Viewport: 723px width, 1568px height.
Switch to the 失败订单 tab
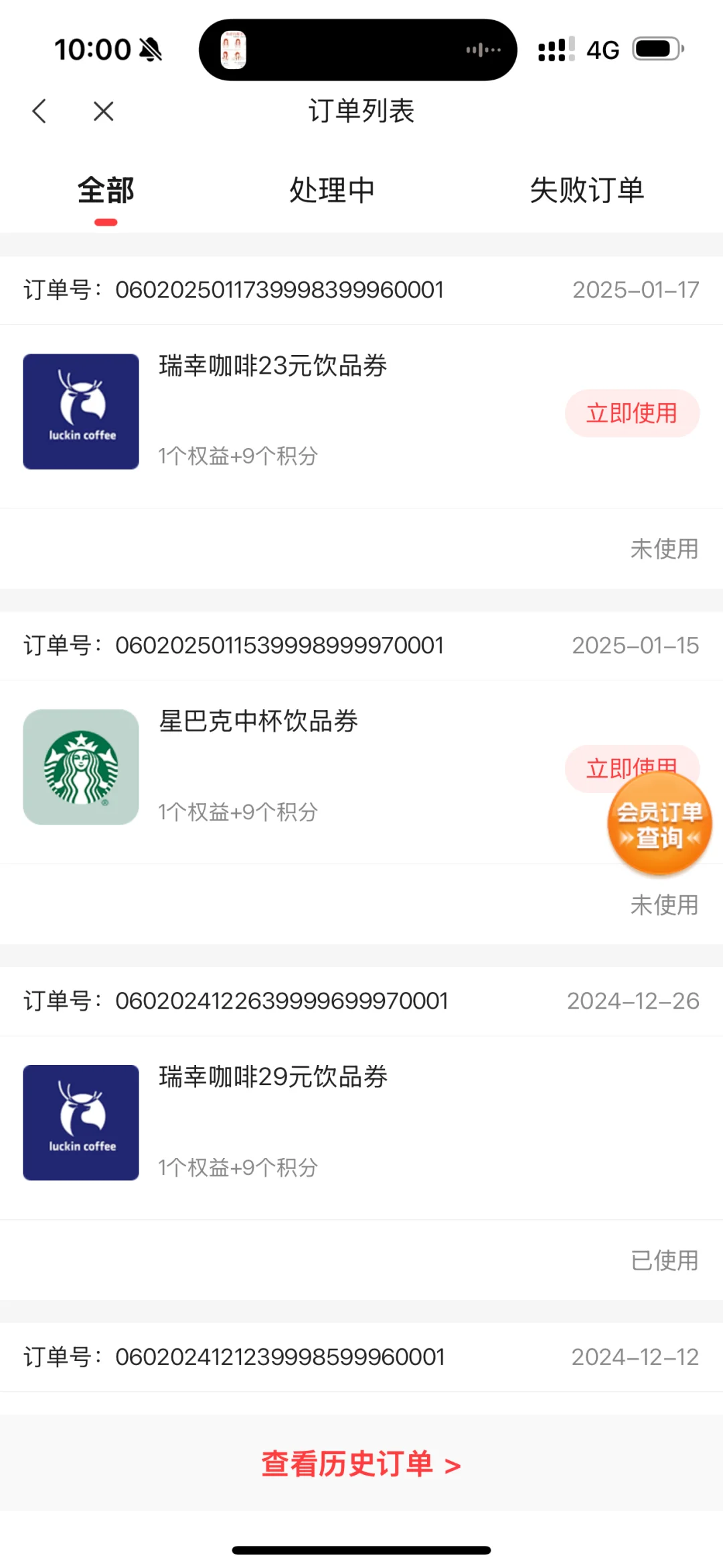pos(586,190)
